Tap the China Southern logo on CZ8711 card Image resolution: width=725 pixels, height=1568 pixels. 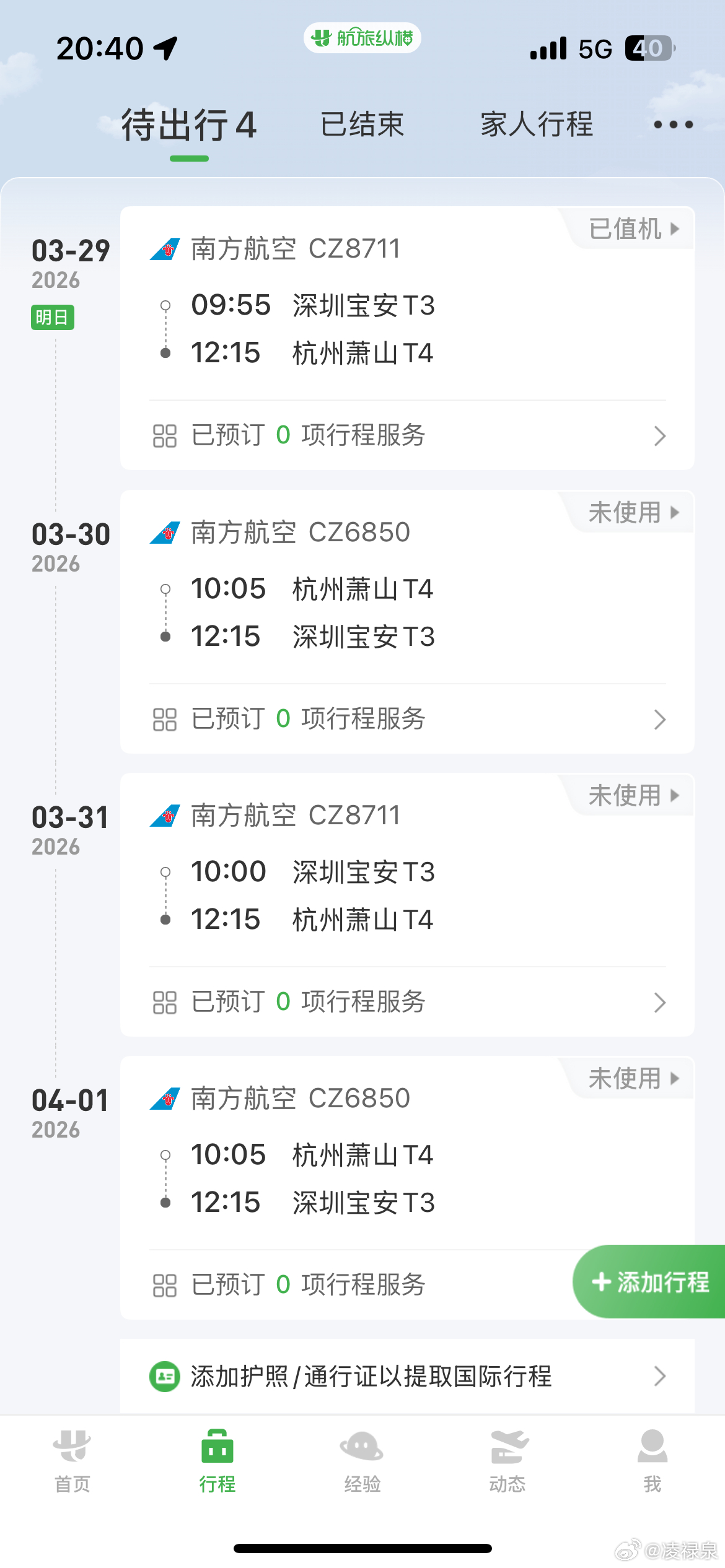[x=165, y=250]
